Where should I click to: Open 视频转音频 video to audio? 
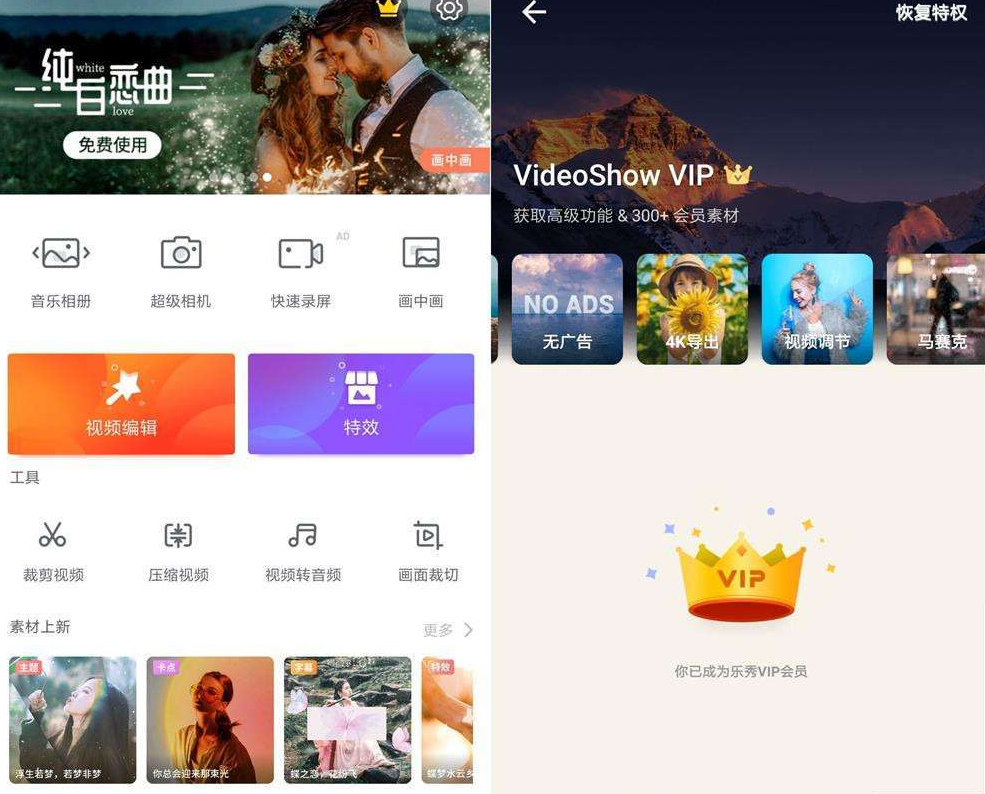[x=303, y=551]
